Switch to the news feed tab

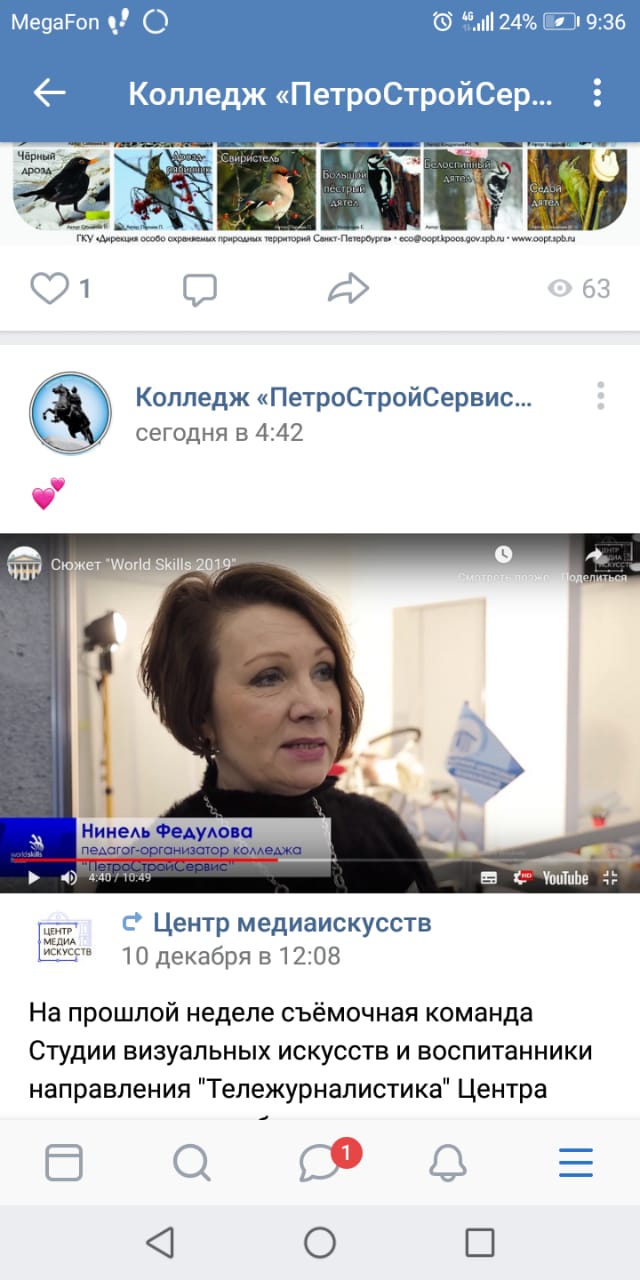[x=64, y=1162]
